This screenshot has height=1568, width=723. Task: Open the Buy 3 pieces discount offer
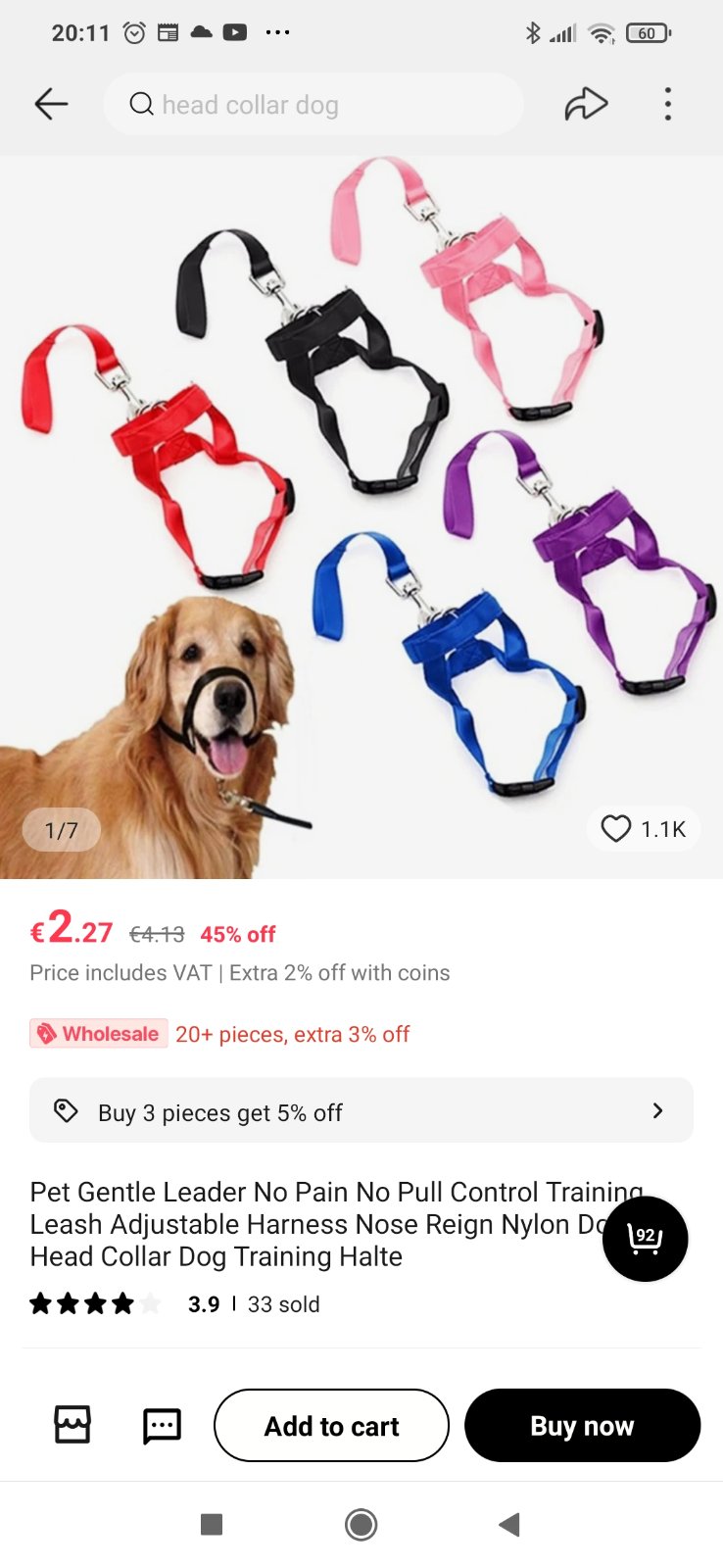361,1111
